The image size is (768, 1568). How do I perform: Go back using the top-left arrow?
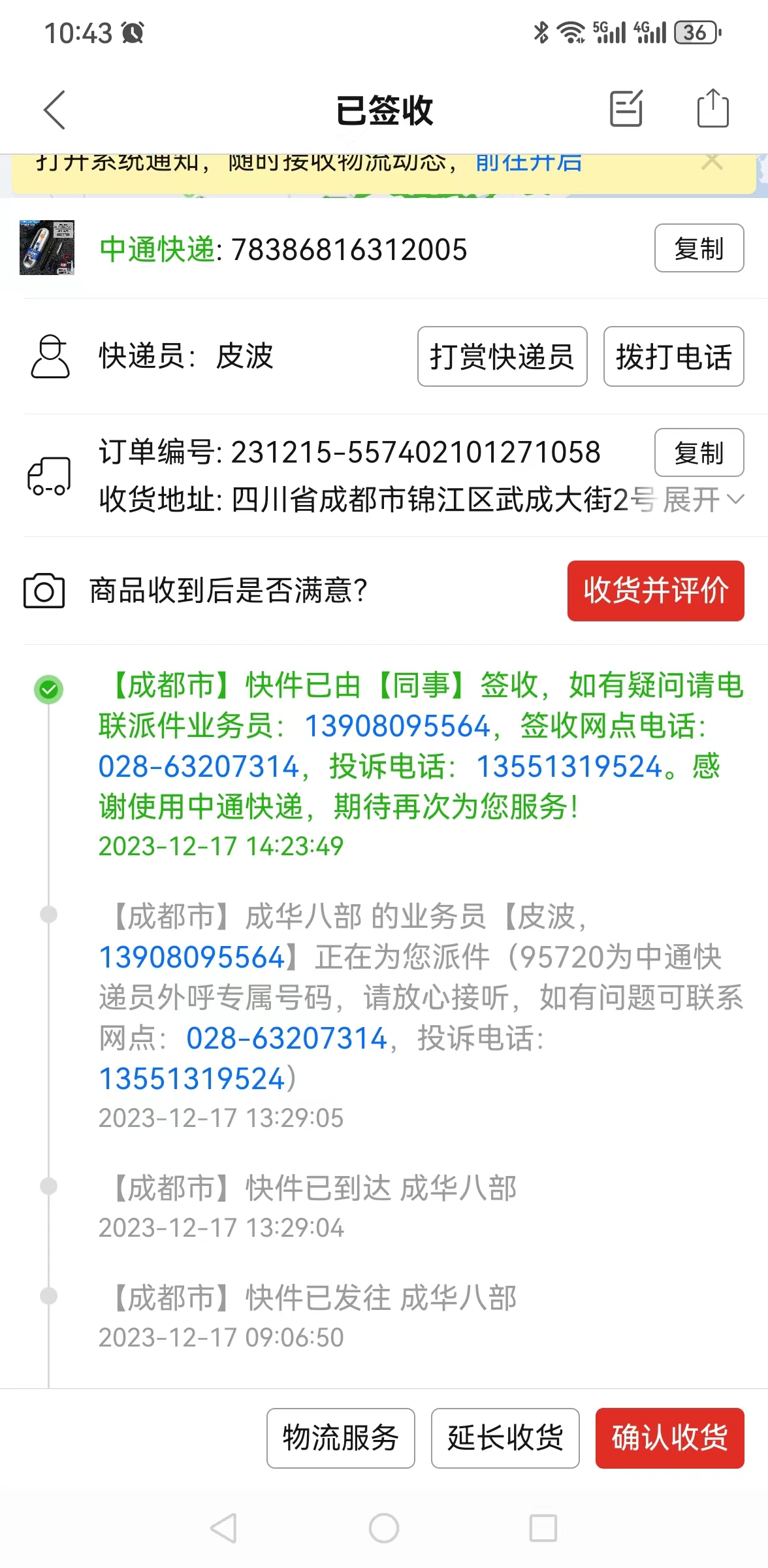pyautogui.click(x=55, y=110)
